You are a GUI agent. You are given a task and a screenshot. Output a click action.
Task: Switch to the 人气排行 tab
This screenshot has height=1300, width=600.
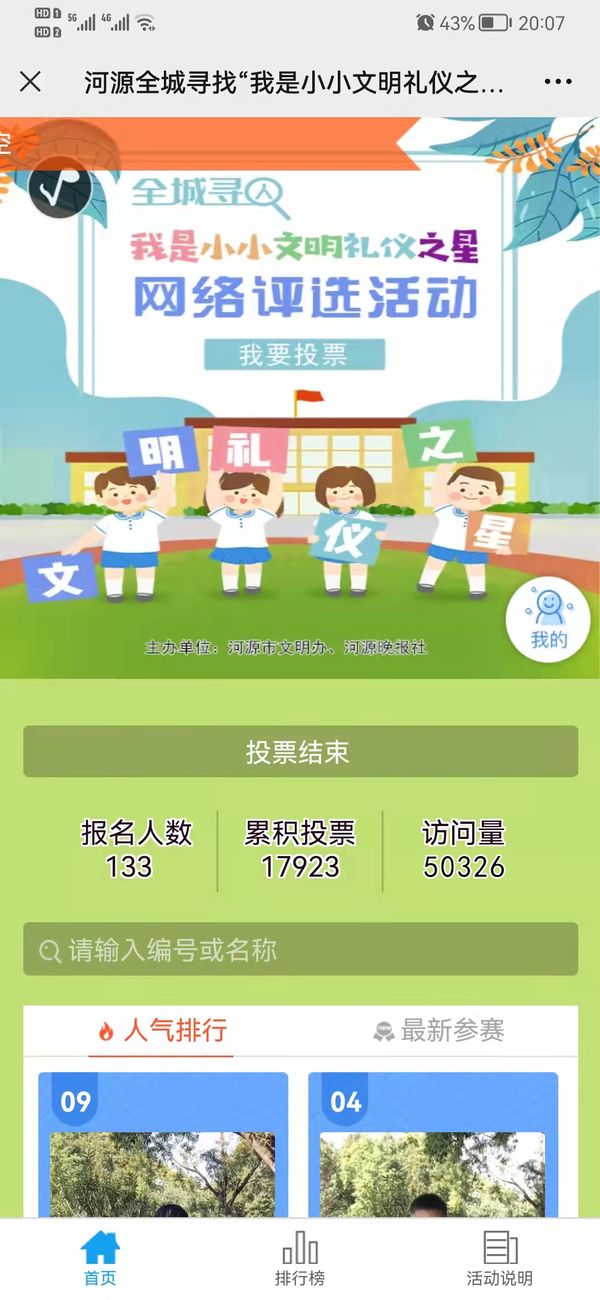(x=162, y=1031)
